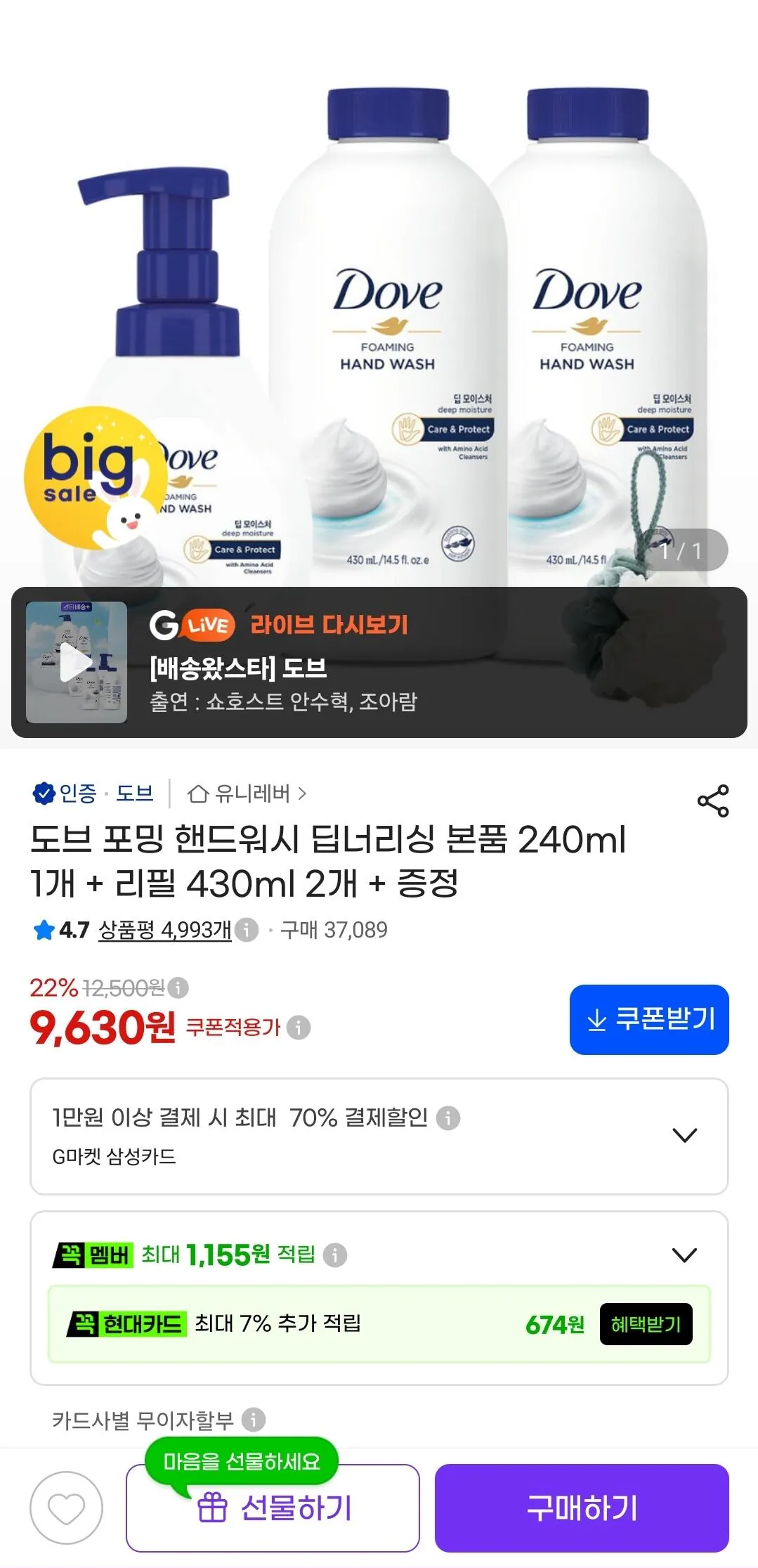The image size is (758, 1568).
Task: Show info about 쿠폰적용가
Action: pos(299,1028)
